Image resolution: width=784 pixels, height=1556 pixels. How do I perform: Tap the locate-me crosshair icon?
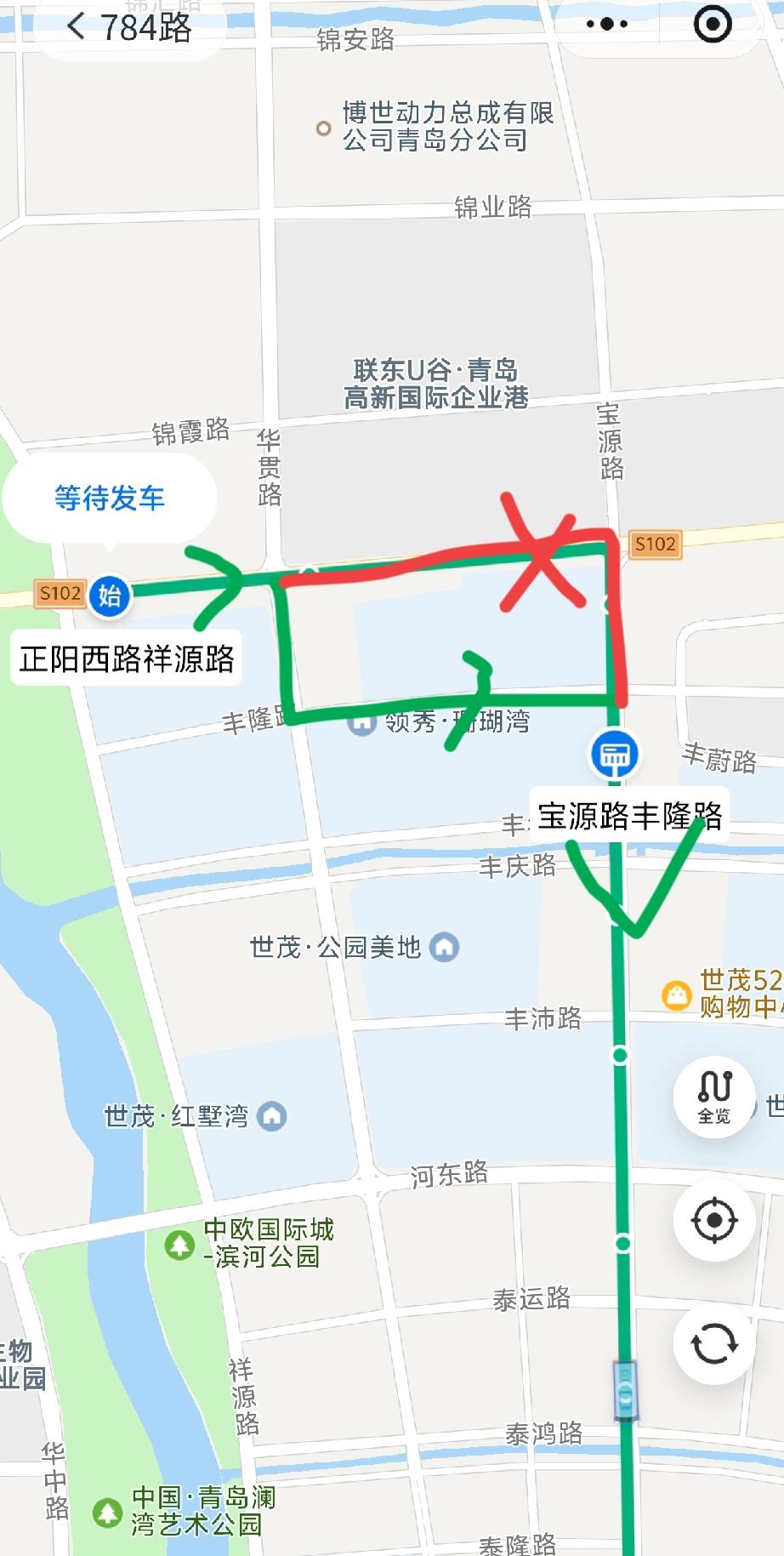pyautogui.click(x=714, y=1218)
